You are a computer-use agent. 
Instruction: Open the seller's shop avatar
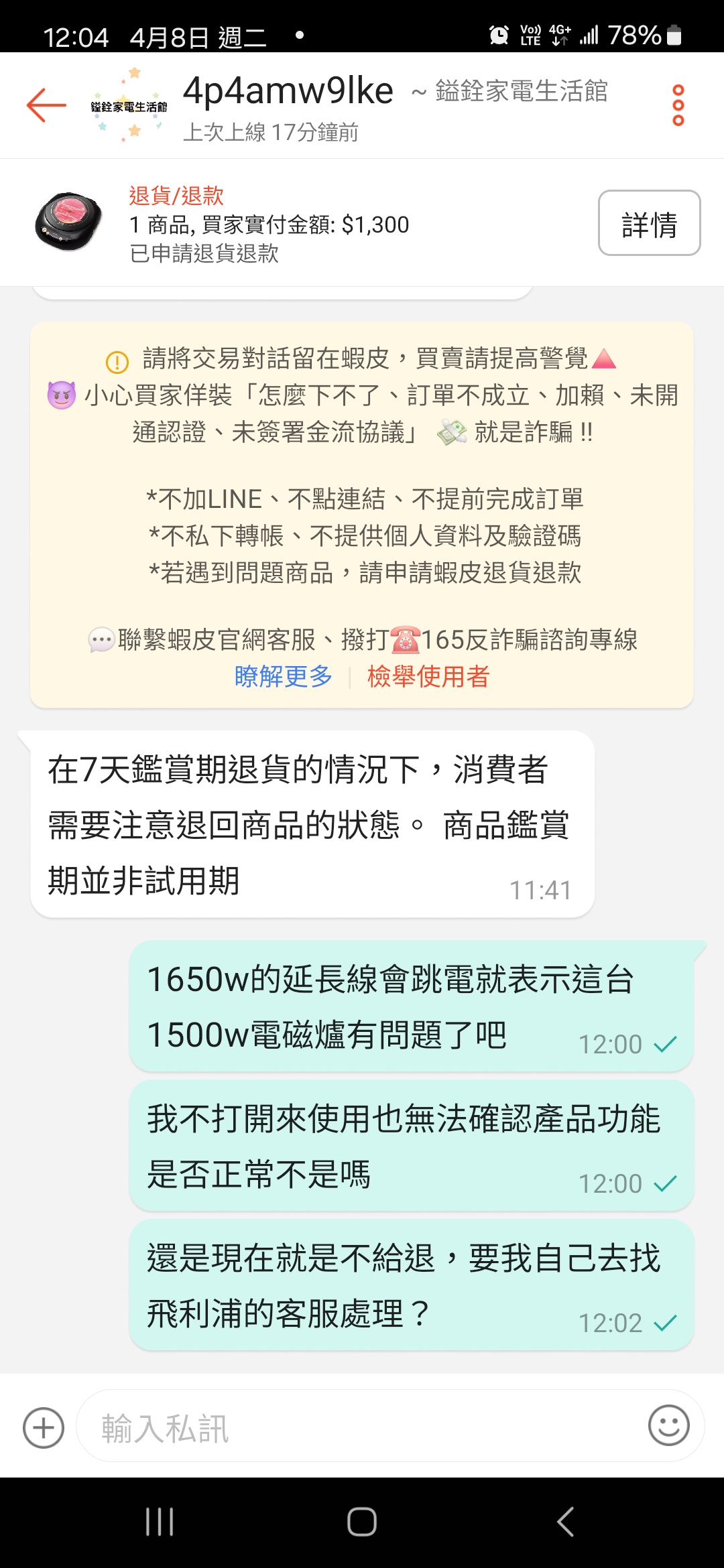pos(129,106)
